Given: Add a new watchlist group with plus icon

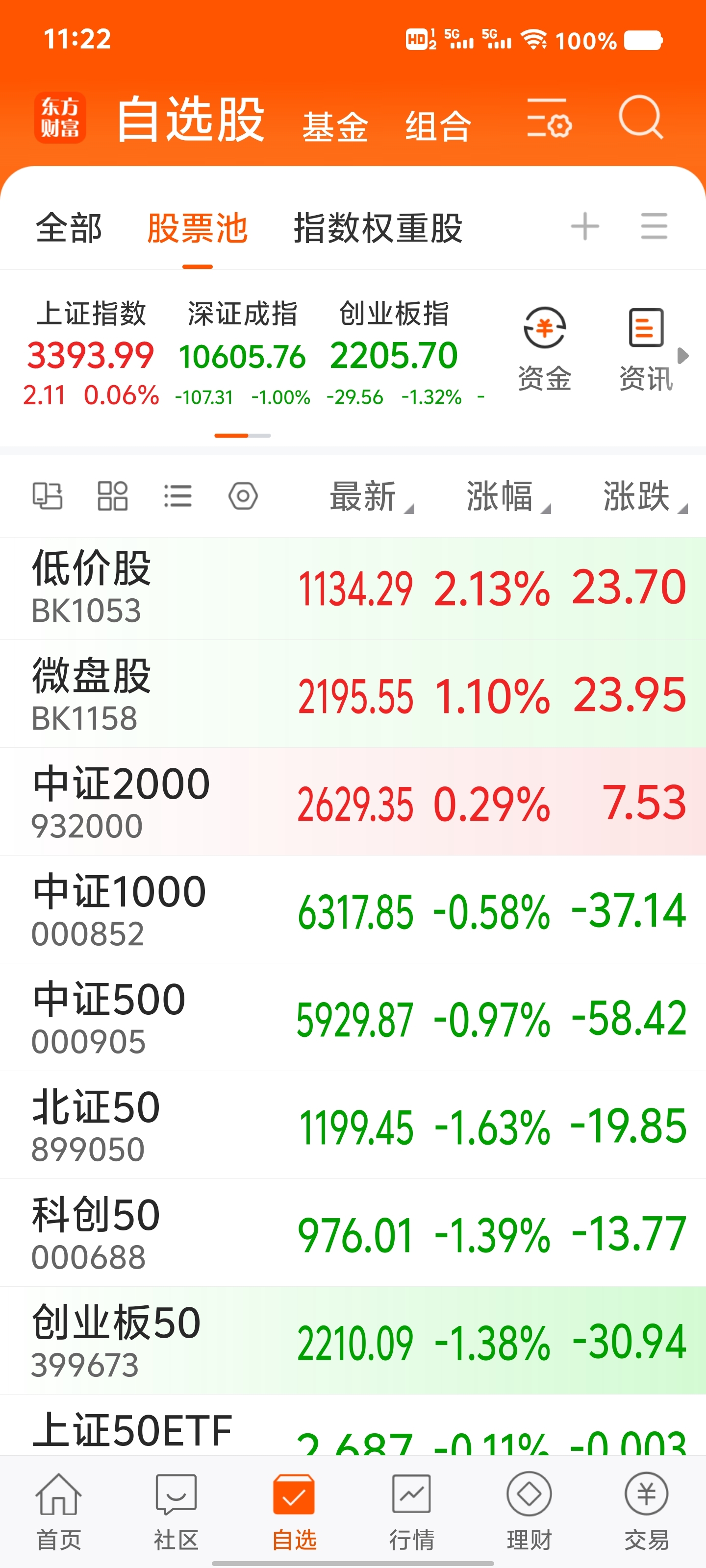Looking at the screenshot, I should (x=584, y=225).
